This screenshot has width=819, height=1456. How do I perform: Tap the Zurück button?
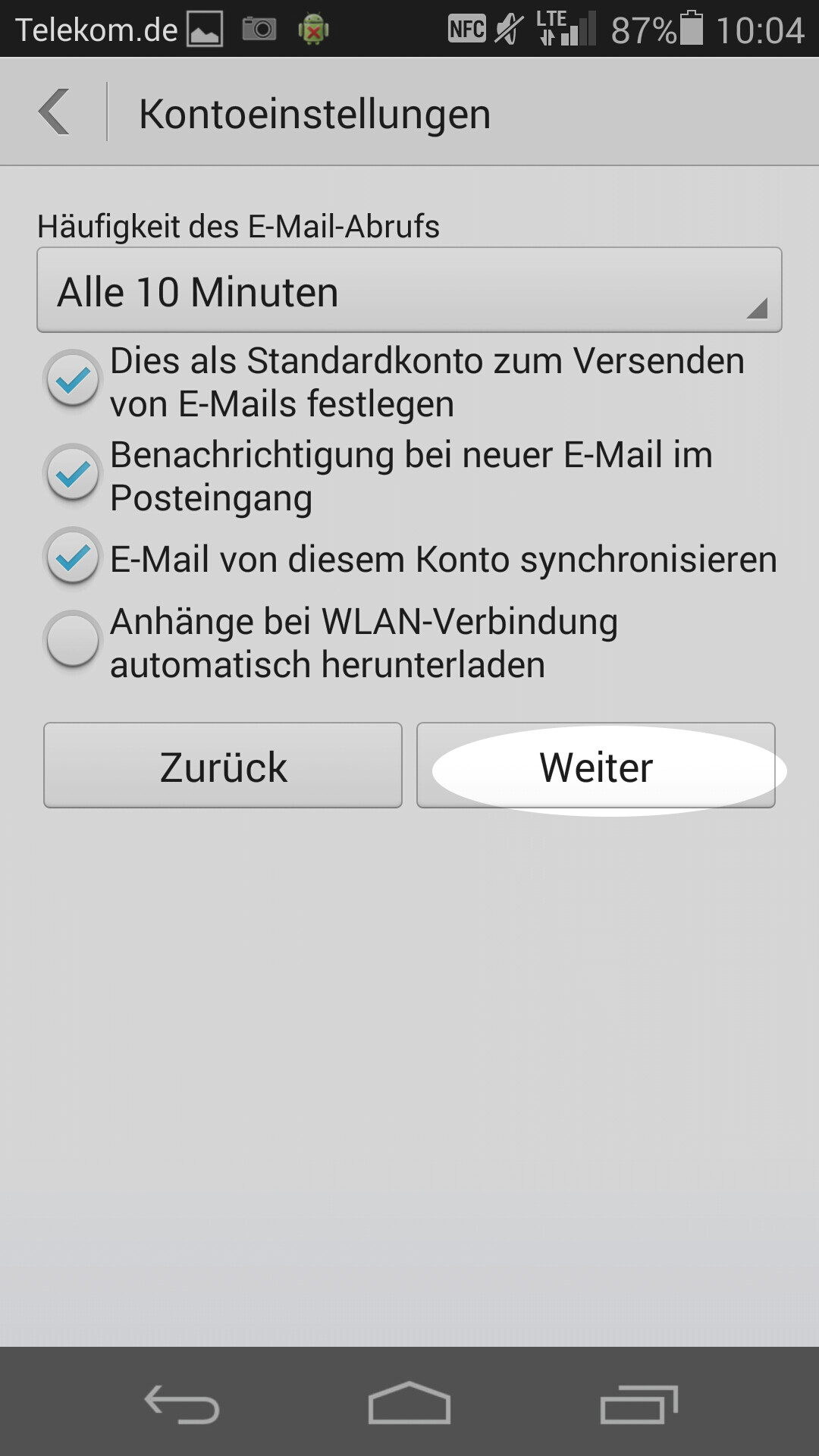pos(223,765)
